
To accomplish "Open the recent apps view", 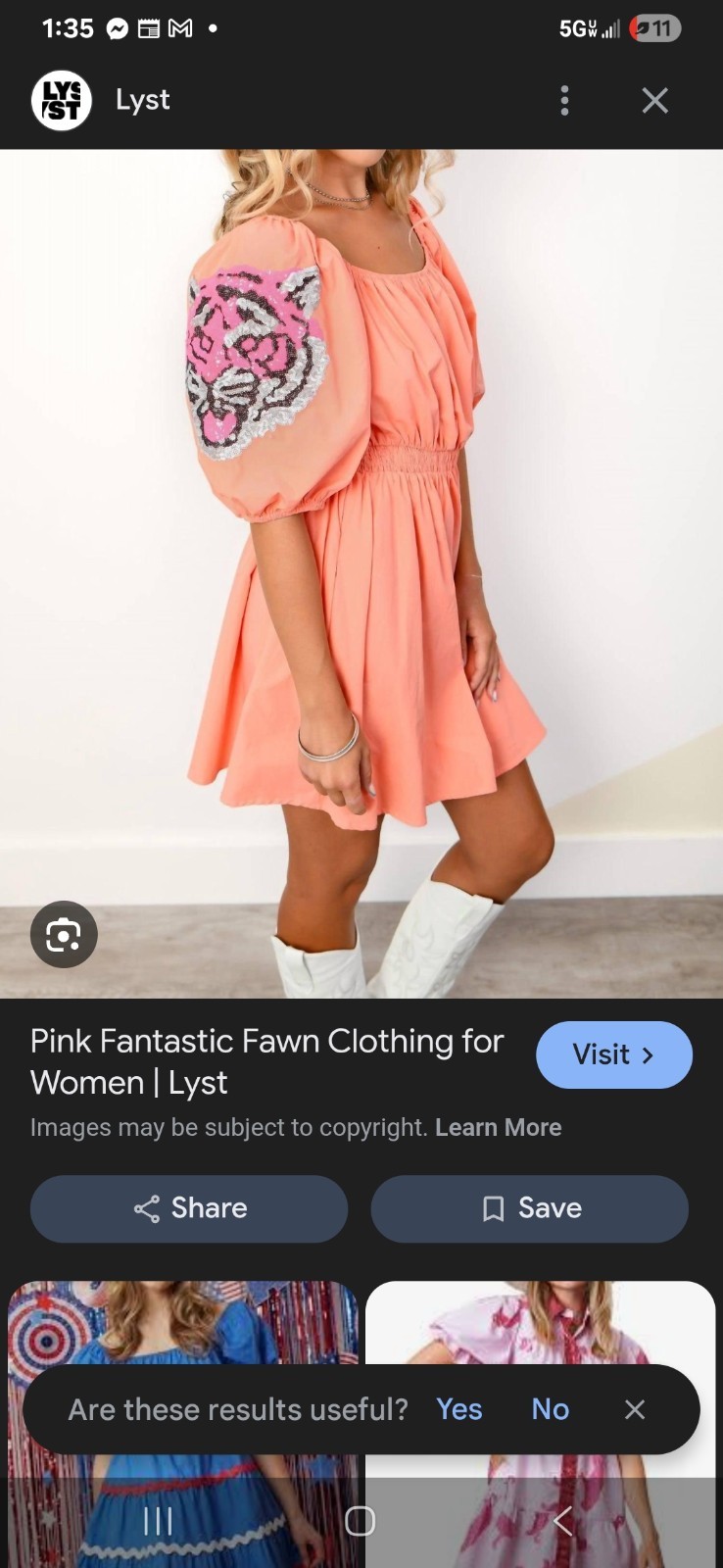I will coord(158,1521).
